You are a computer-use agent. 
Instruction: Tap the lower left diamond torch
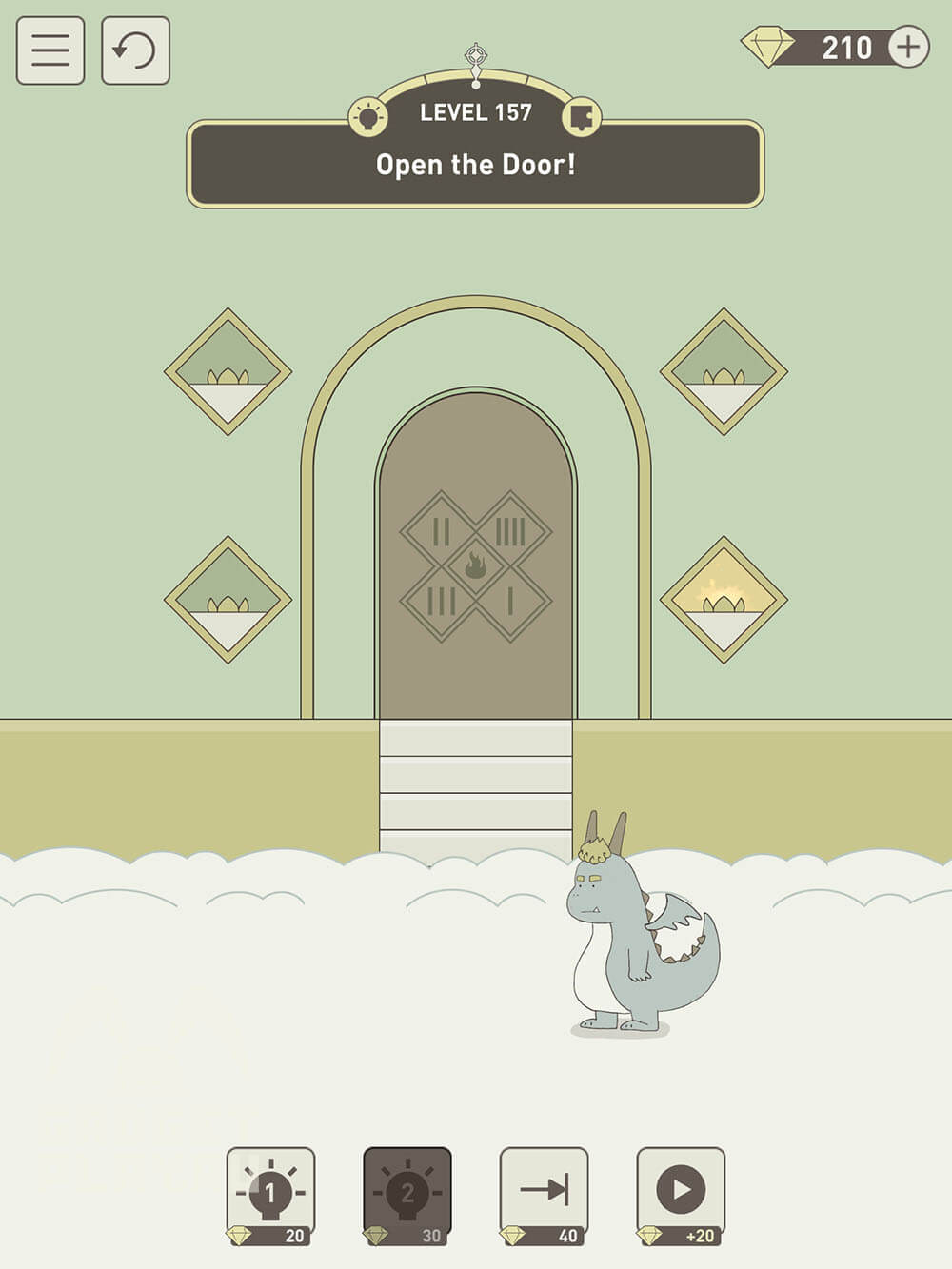pos(228,600)
